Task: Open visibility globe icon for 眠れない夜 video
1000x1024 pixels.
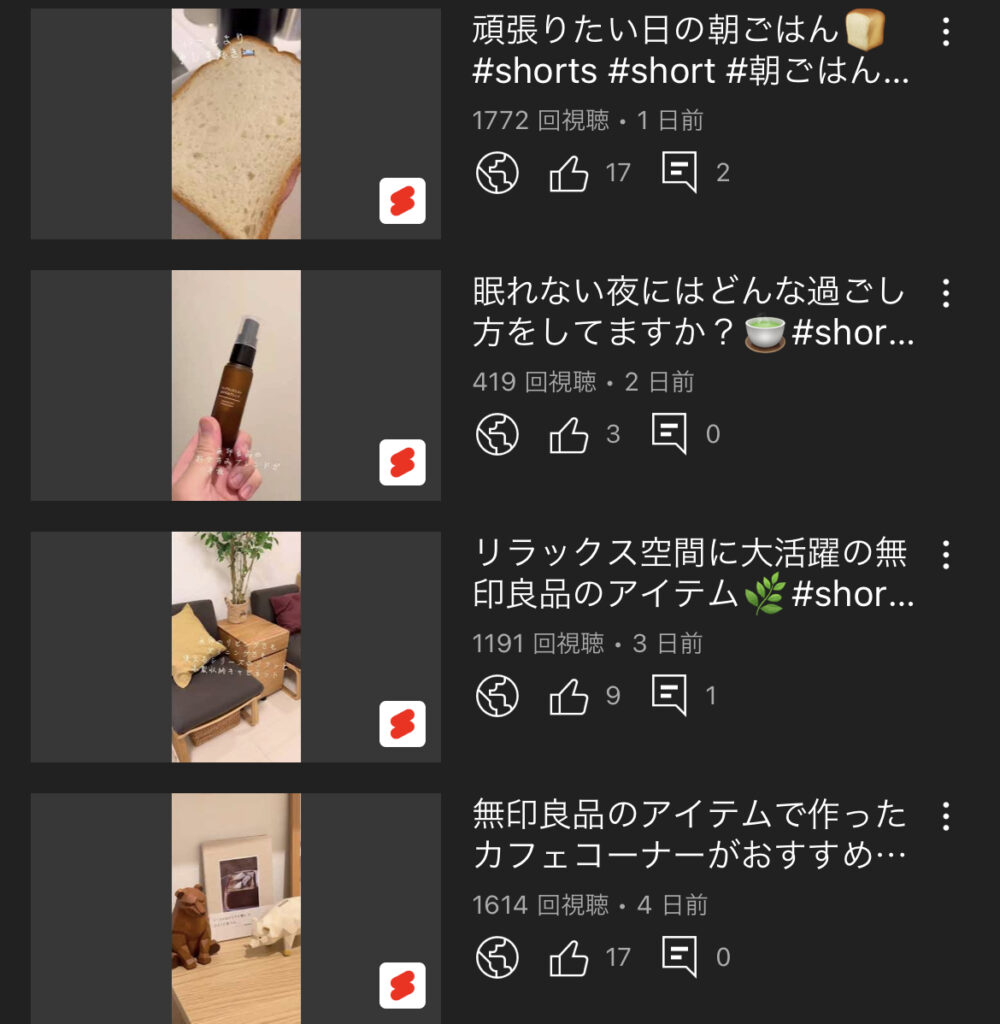Action: click(x=497, y=434)
